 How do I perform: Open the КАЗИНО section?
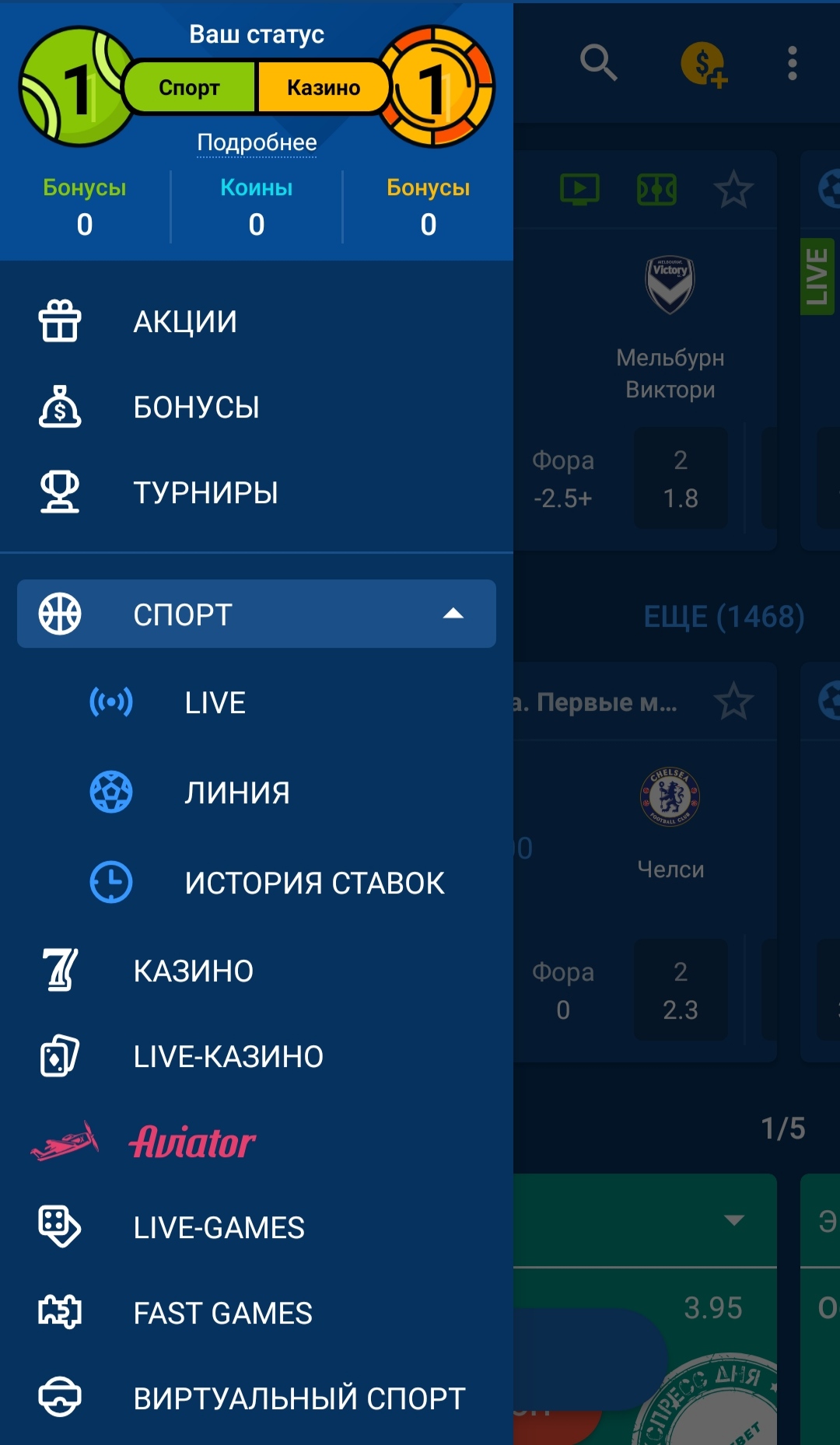pos(257,971)
